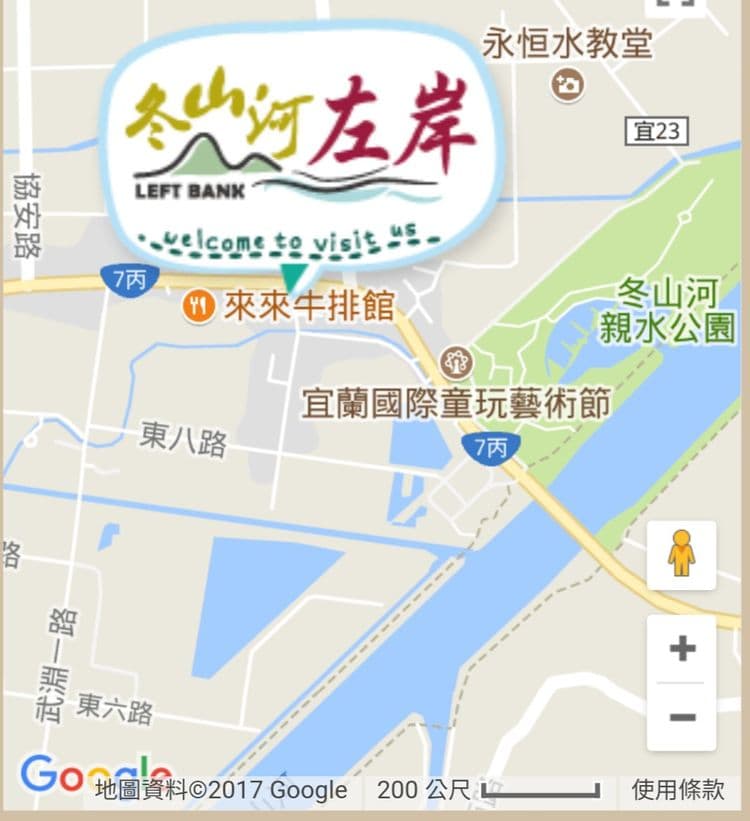Open the 使用條款 terms link
The width and height of the screenshot is (750, 821).
(x=678, y=790)
